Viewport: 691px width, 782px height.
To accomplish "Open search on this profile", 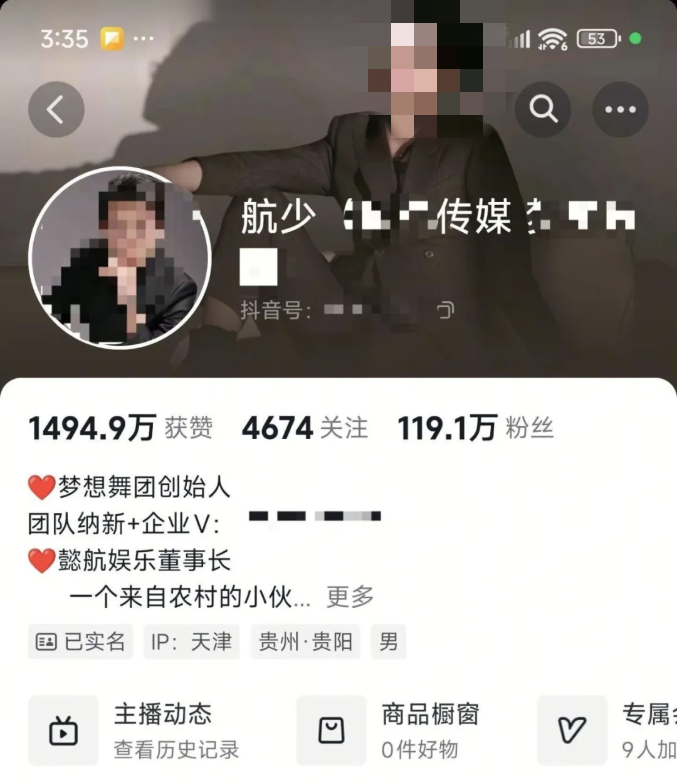I will (x=543, y=109).
